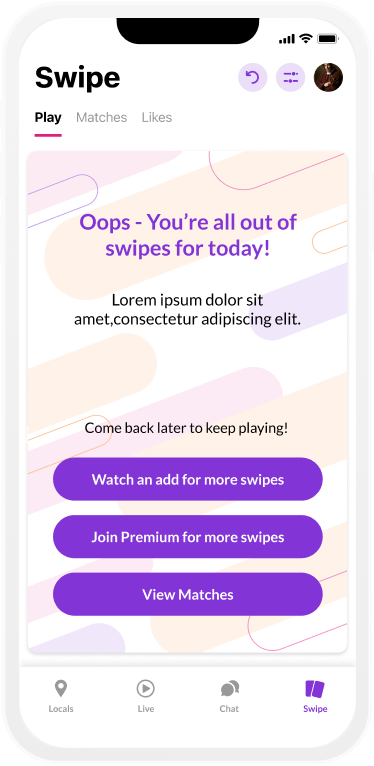The image size is (374, 766).
Task: Select Swipe in the bottom navigation
Action: tap(315, 696)
